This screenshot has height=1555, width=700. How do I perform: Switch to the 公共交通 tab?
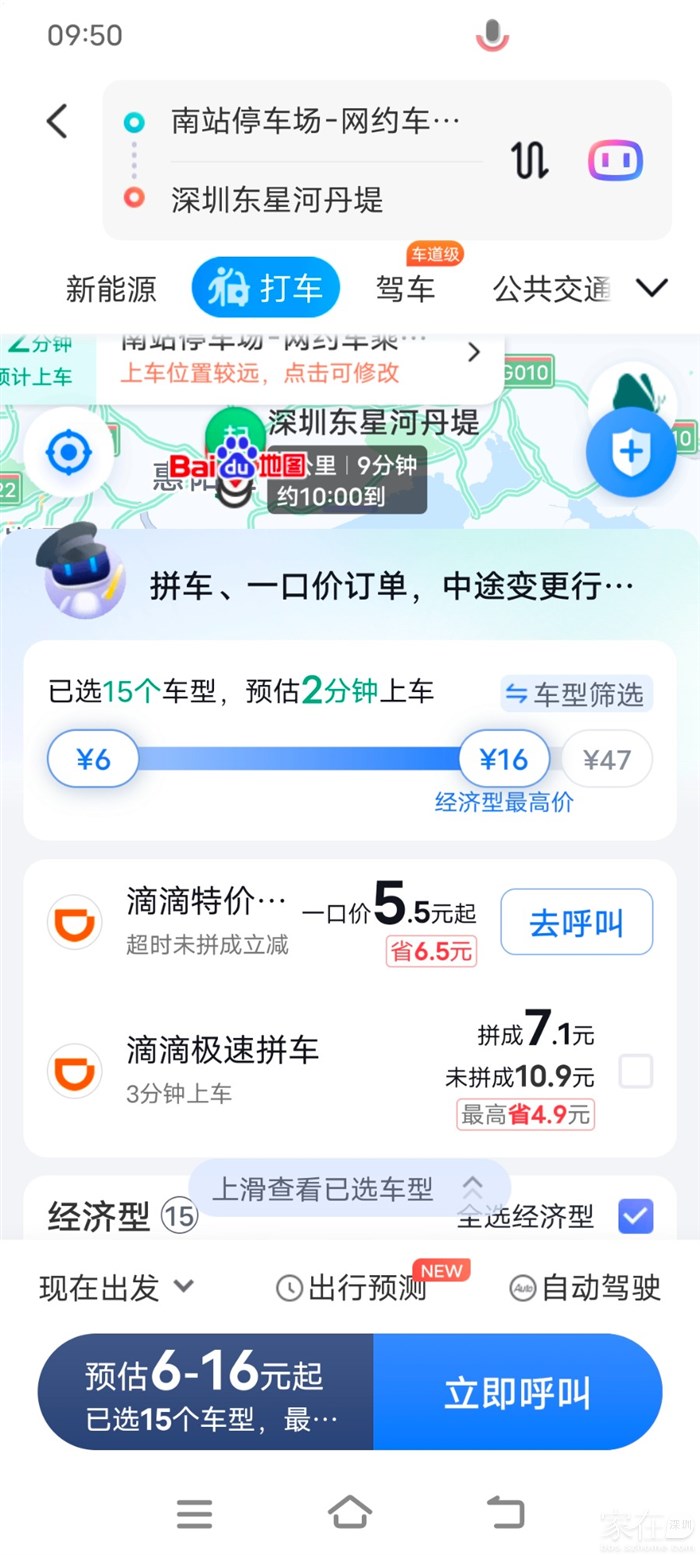pyautogui.click(x=551, y=289)
